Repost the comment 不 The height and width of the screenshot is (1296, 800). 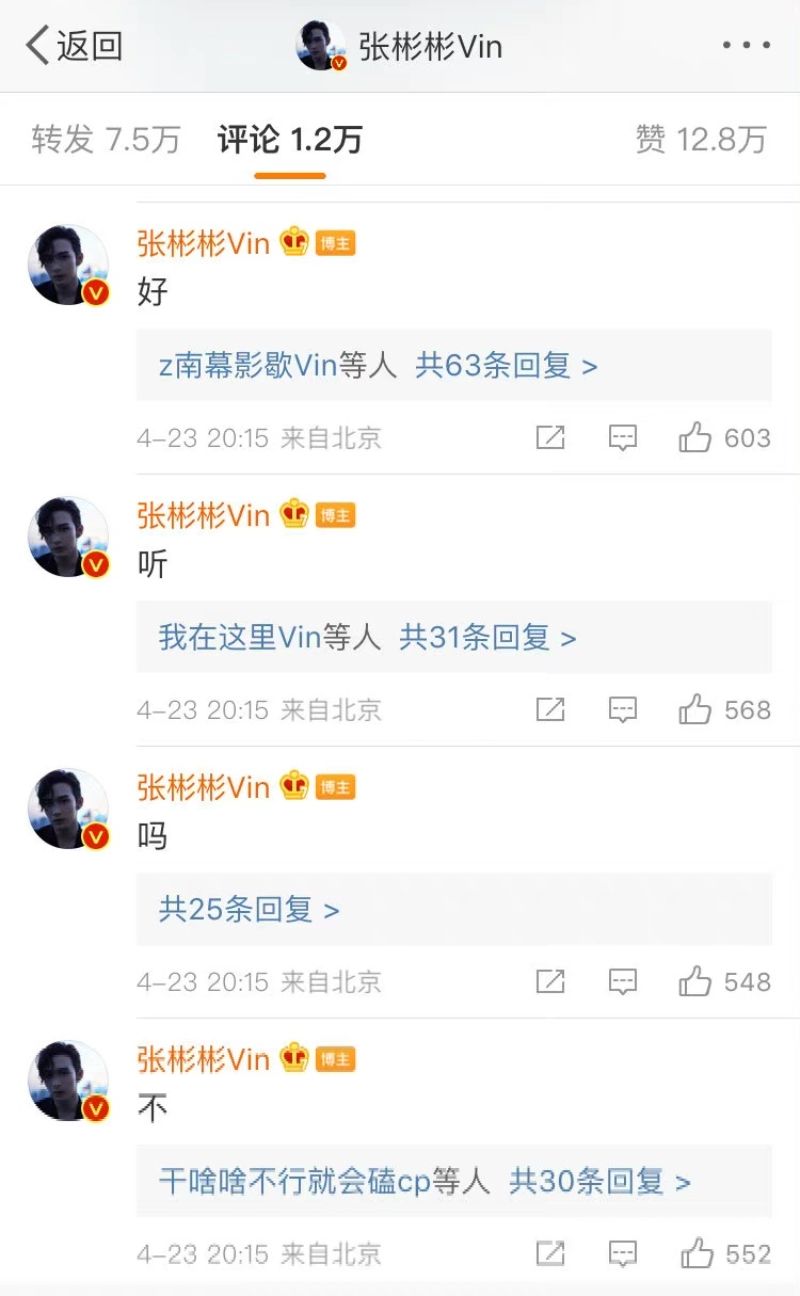550,1254
